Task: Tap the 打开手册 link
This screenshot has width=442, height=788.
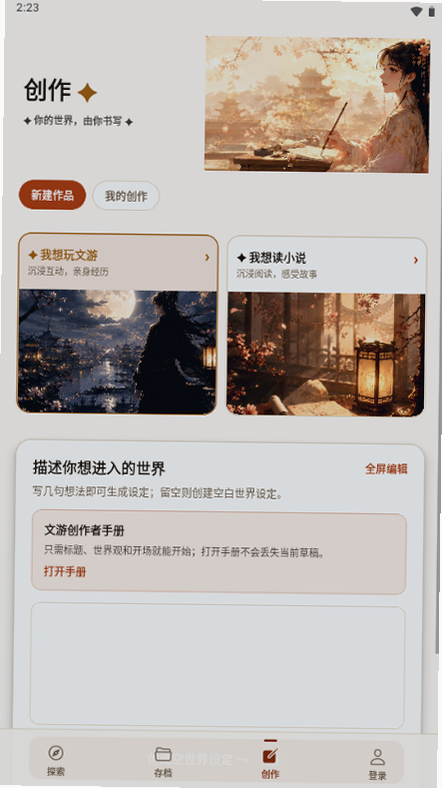Action: tap(65, 571)
